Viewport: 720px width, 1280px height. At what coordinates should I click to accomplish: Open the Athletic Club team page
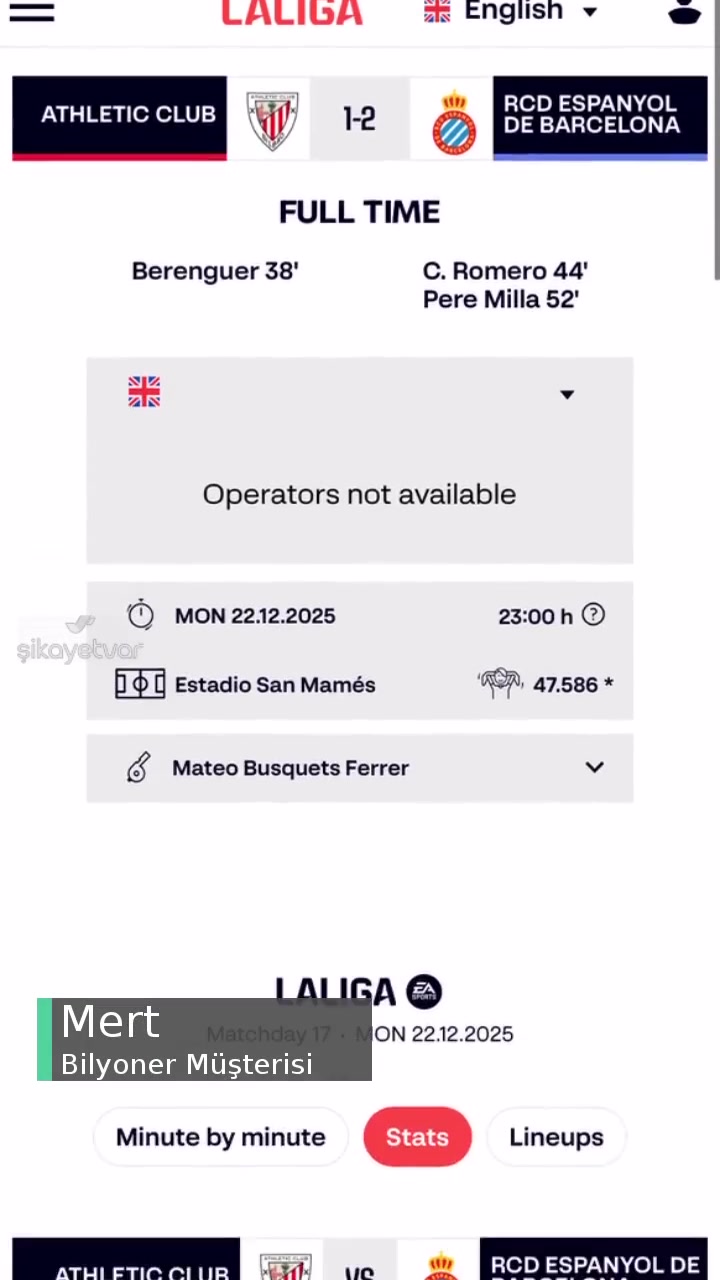point(128,115)
